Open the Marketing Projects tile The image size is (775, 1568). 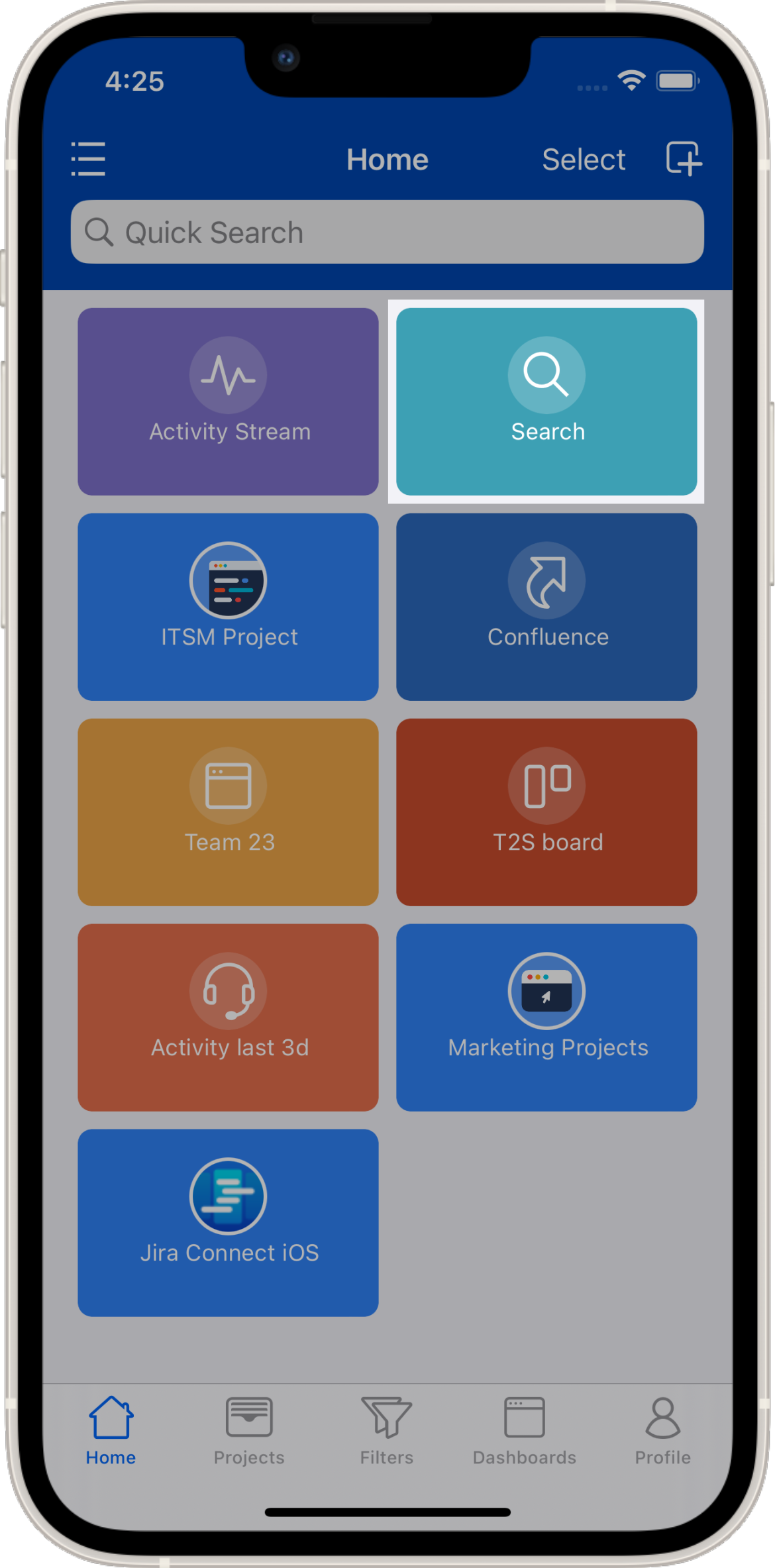coord(546,1018)
